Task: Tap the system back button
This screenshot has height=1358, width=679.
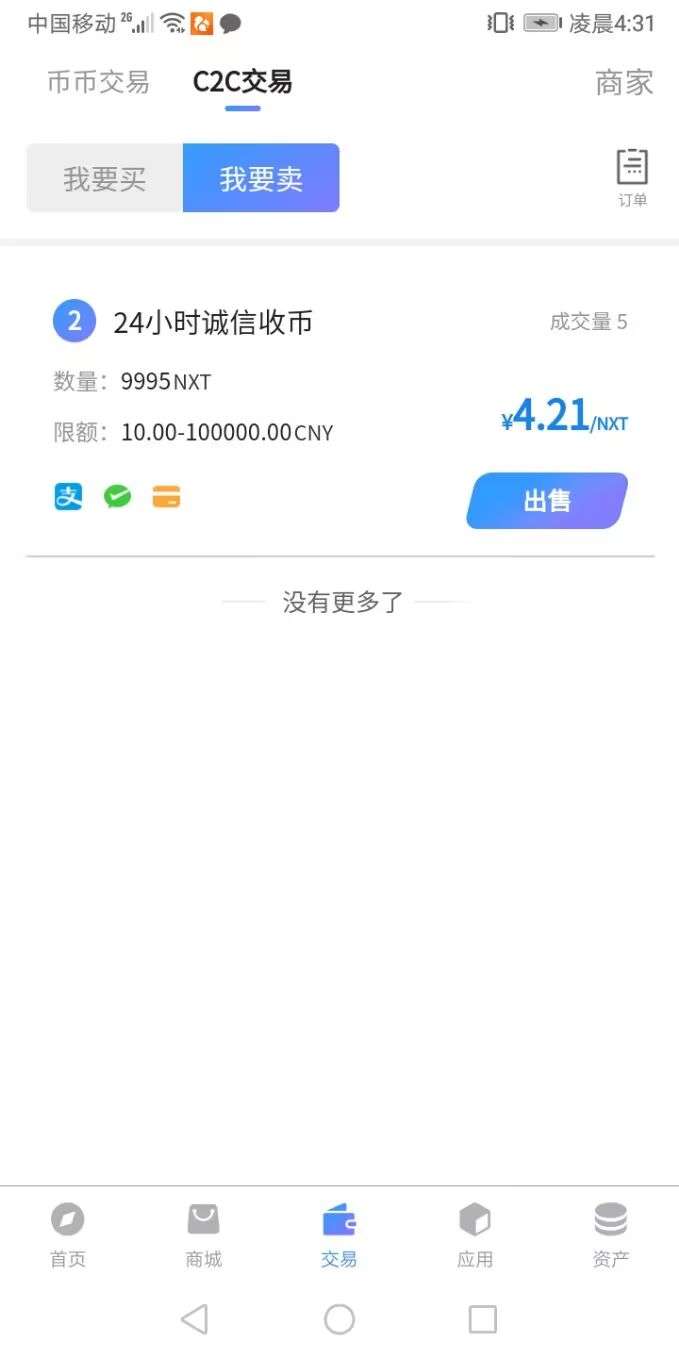Action: pos(195,1319)
